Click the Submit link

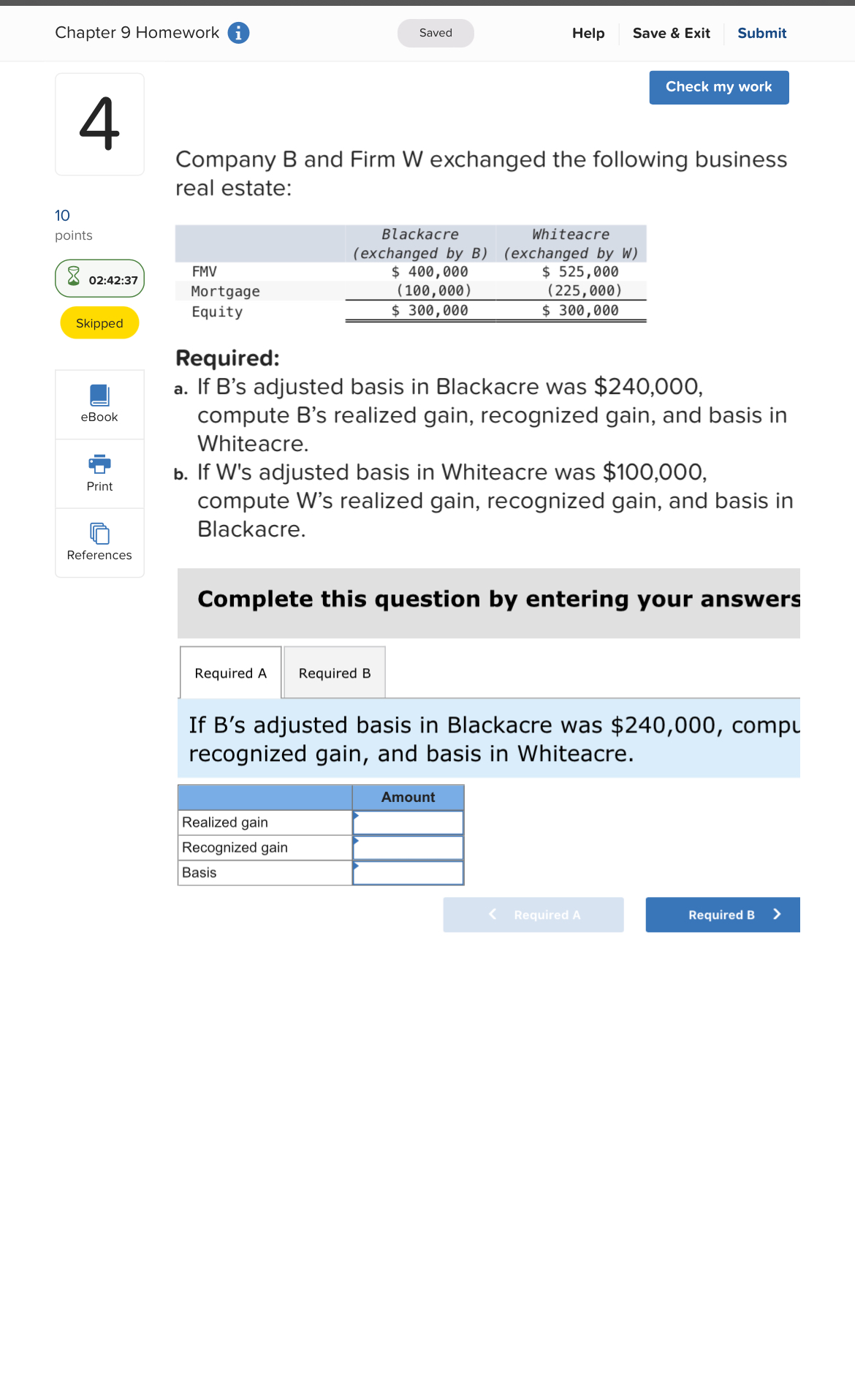tap(761, 33)
